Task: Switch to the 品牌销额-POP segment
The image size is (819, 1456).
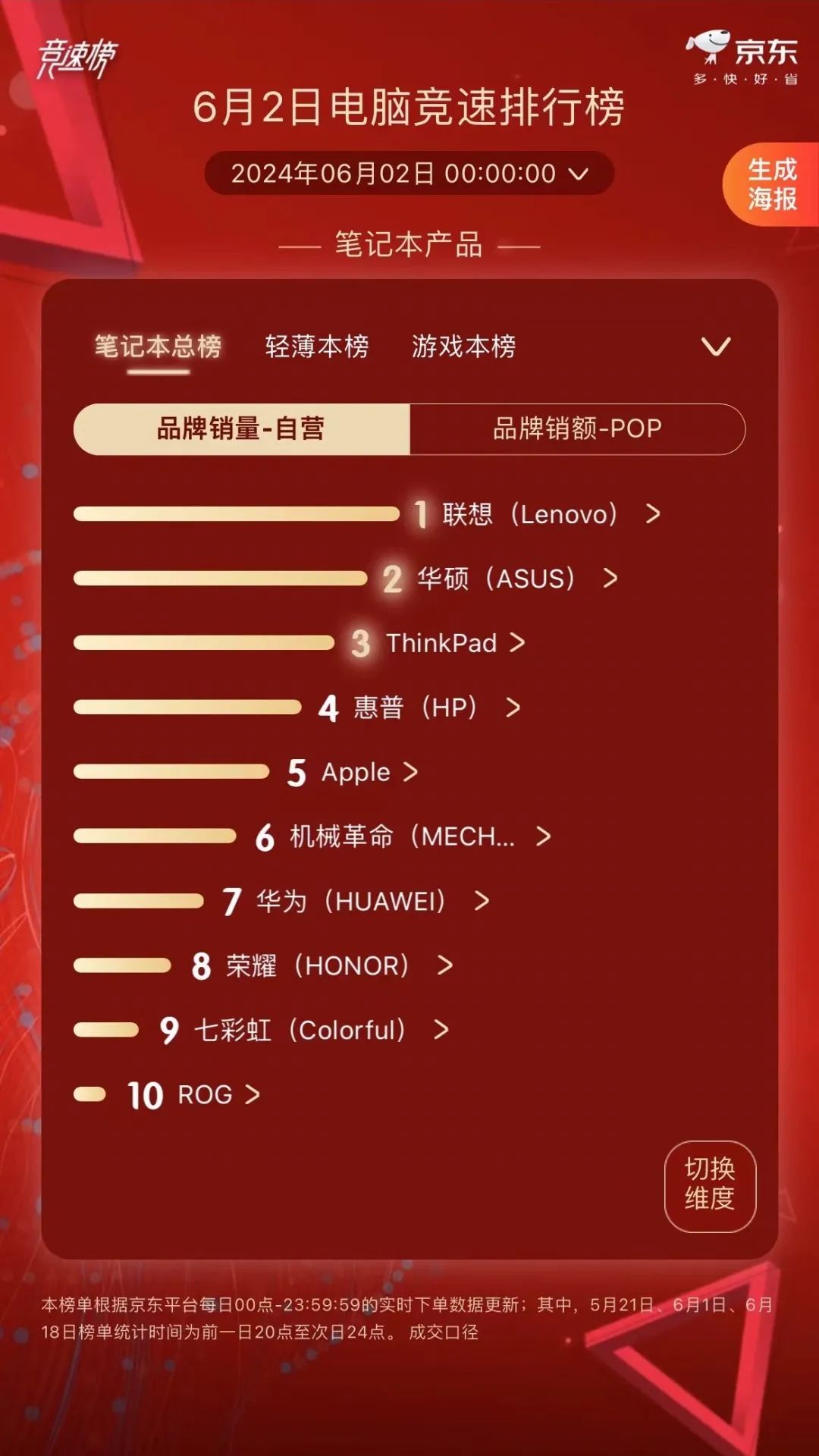Action: [577, 429]
